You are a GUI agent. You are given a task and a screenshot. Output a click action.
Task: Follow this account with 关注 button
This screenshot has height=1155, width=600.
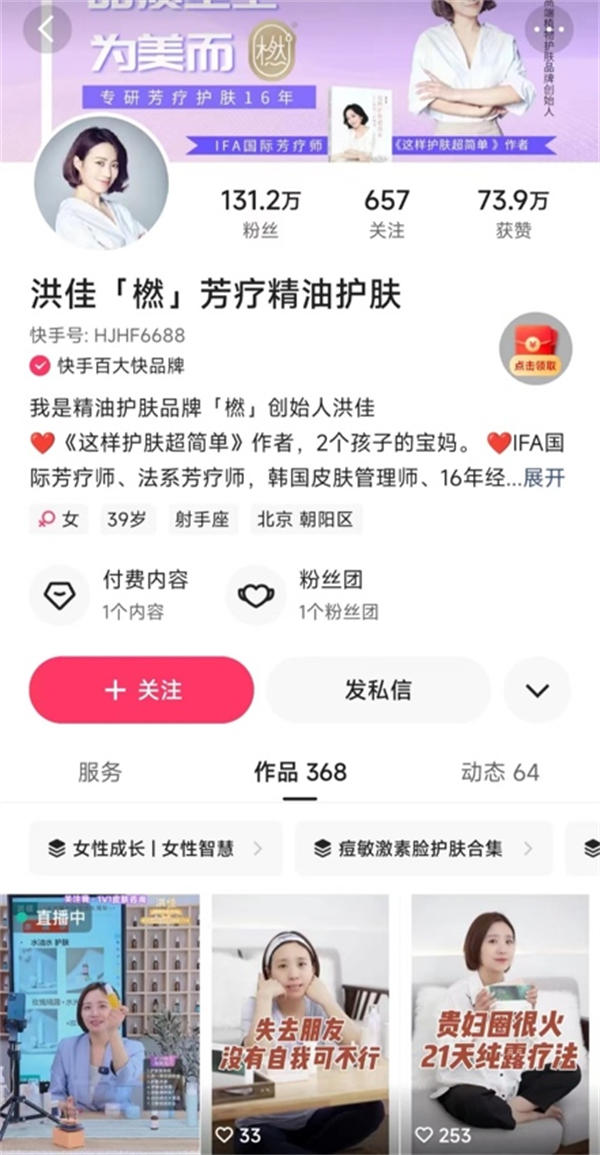pyautogui.click(x=141, y=690)
